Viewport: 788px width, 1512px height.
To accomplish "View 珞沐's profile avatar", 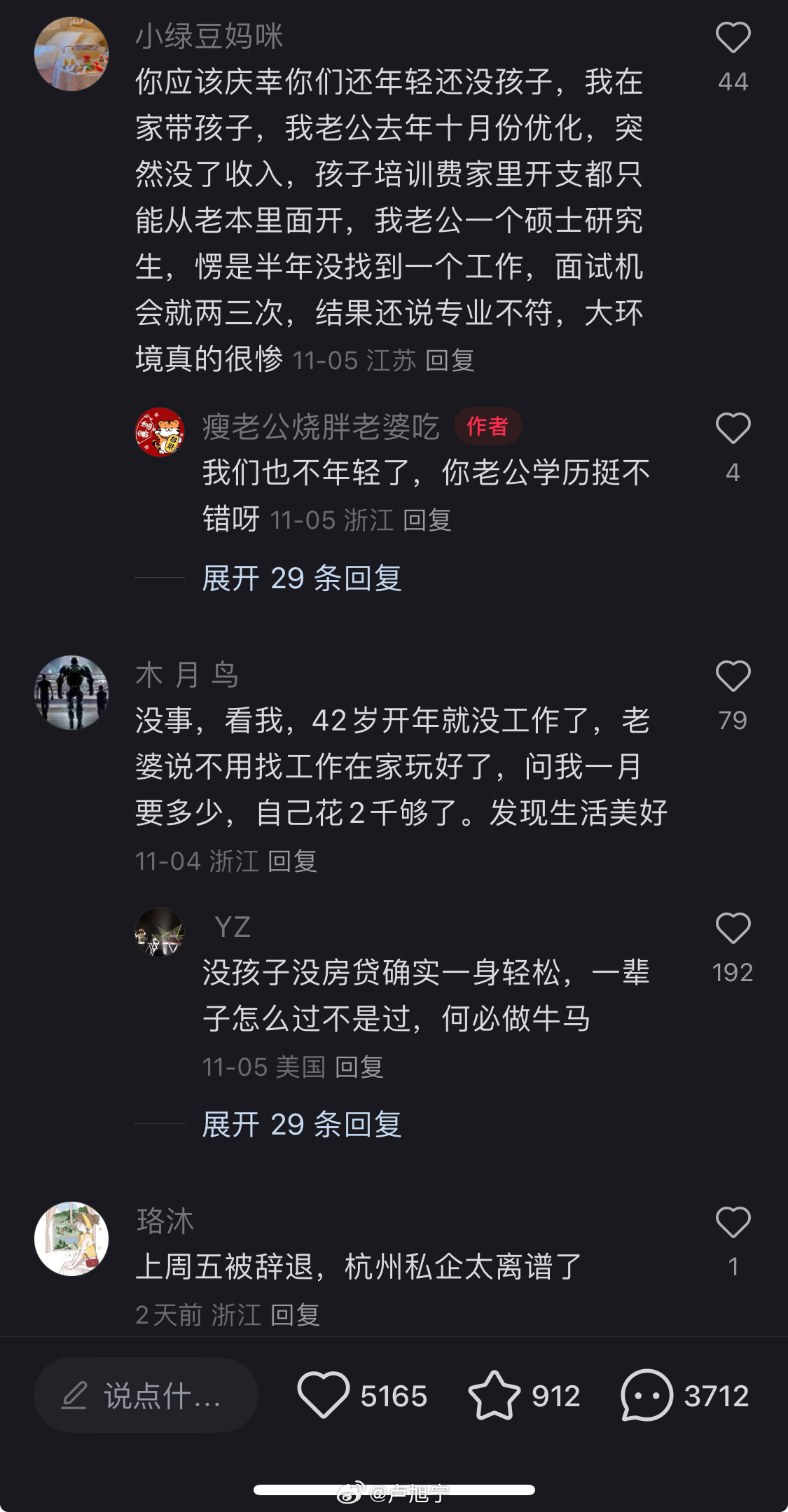I will point(71,1239).
